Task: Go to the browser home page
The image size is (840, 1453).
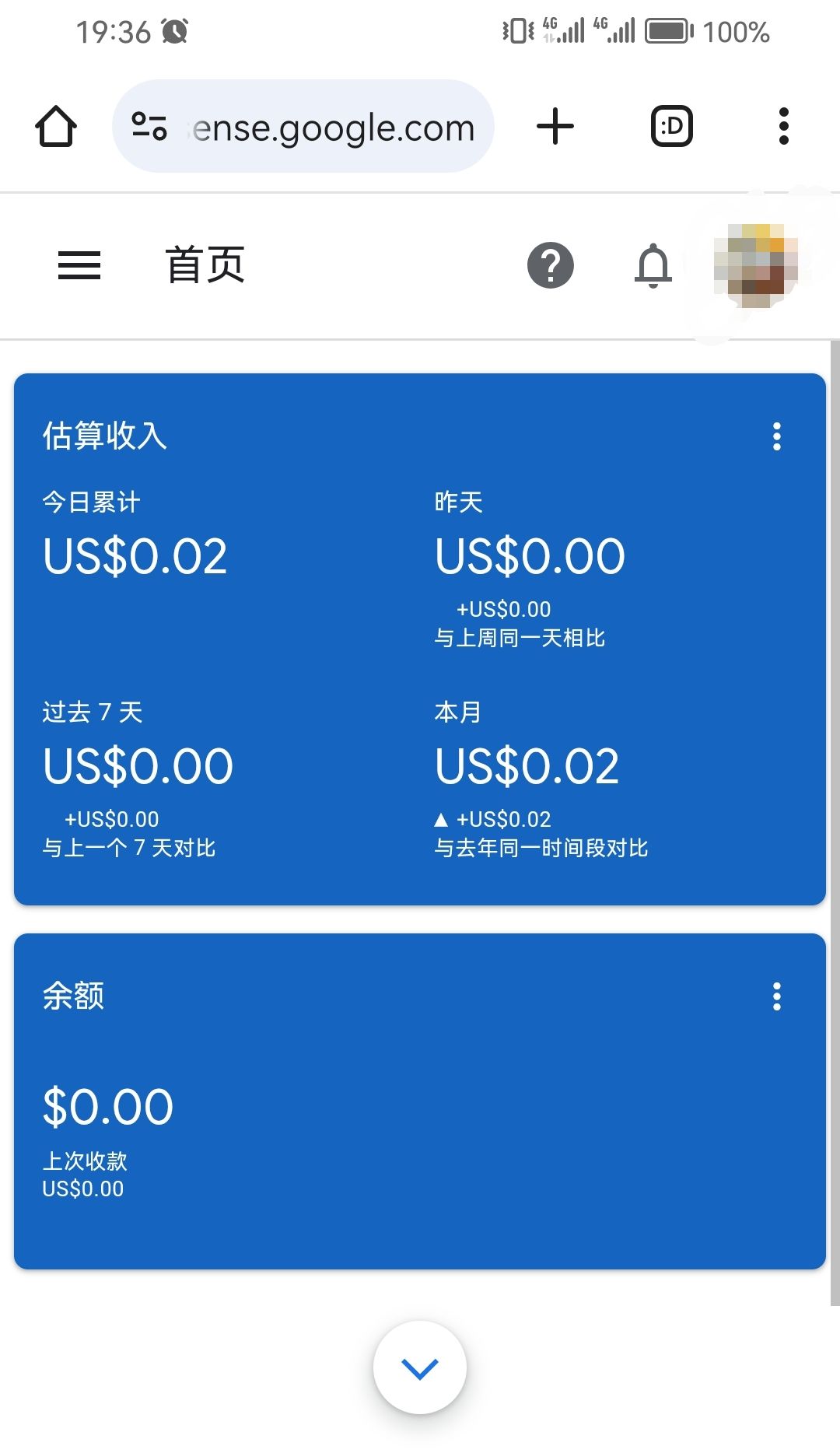Action: 56,127
